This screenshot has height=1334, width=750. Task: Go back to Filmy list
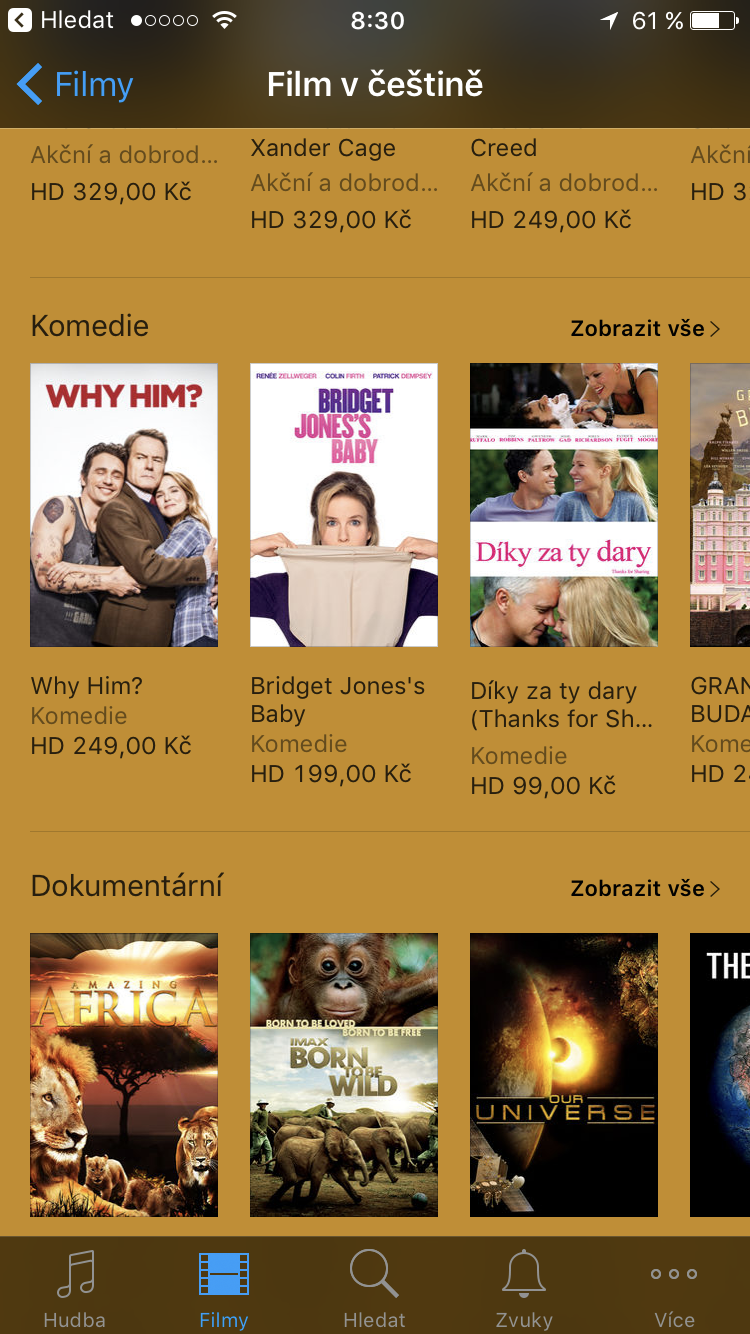tap(74, 85)
